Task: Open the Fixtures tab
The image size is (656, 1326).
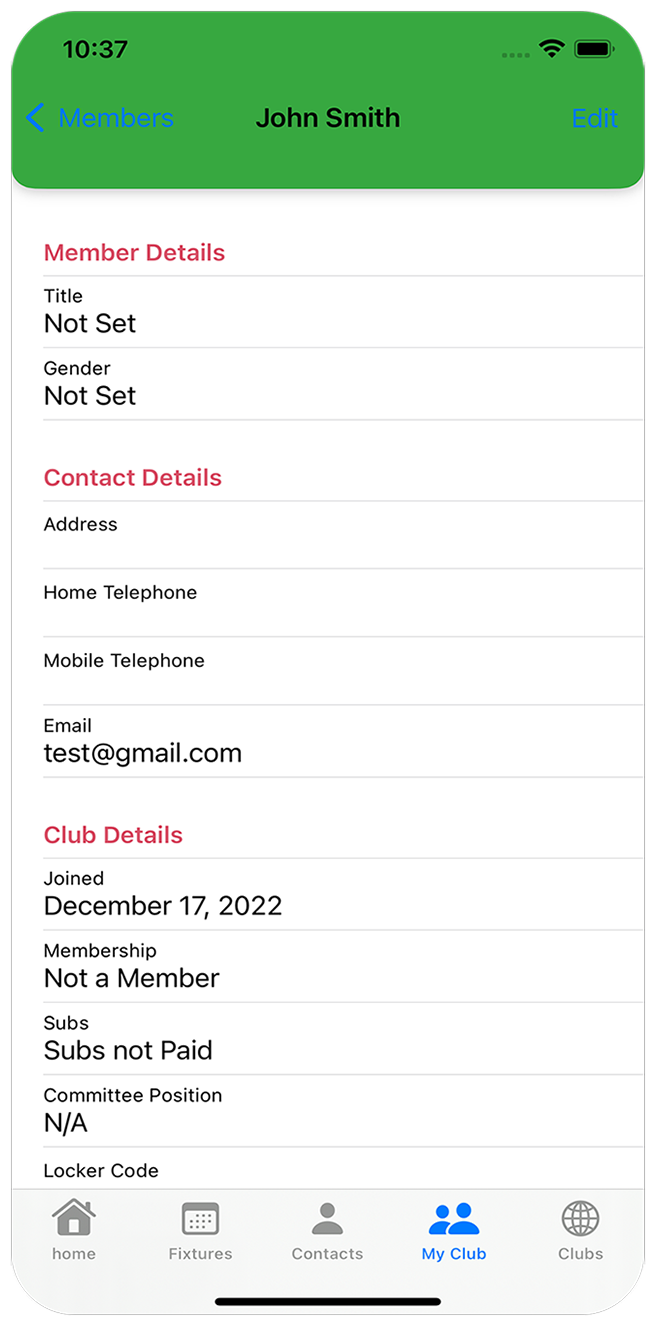Action: pos(200,1231)
